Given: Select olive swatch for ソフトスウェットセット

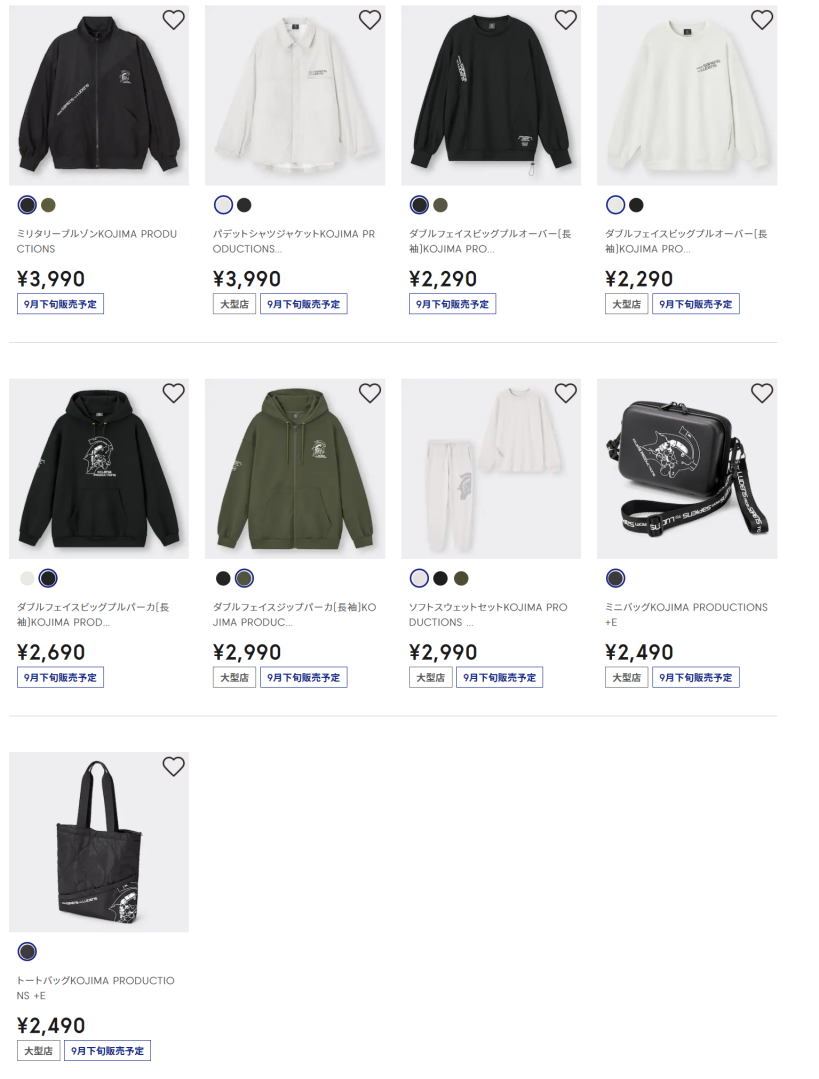Looking at the screenshot, I should [x=461, y=578].
